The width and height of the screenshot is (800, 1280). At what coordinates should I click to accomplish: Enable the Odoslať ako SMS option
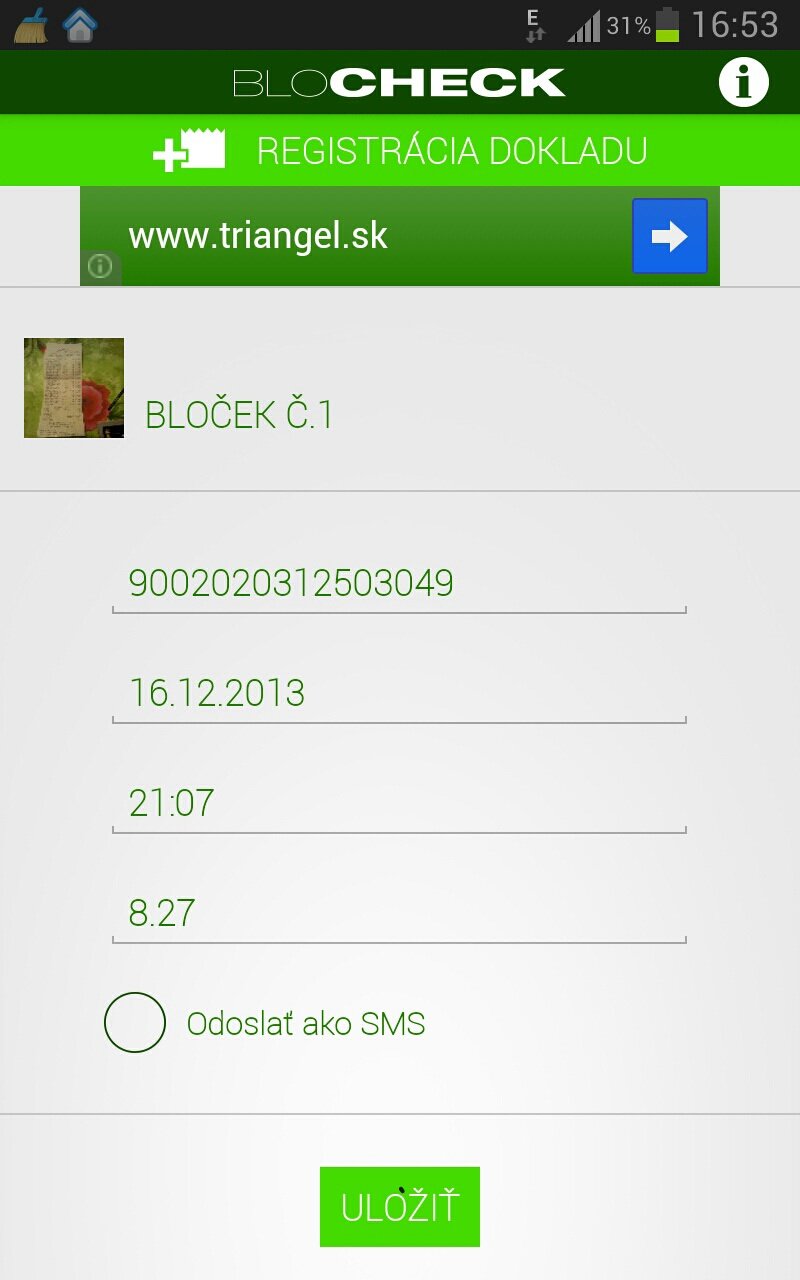[135, 1022]
